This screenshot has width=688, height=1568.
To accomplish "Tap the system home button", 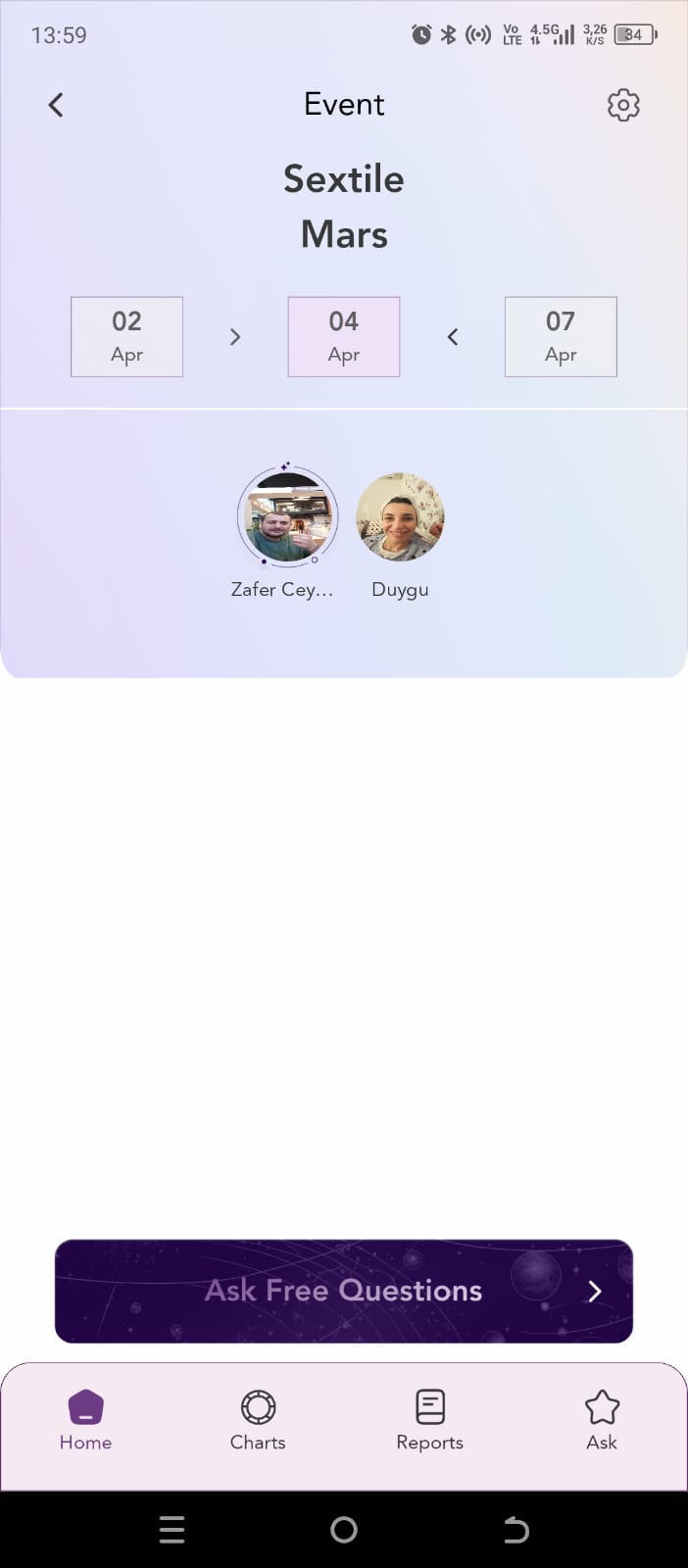I will pos(344,1530).
